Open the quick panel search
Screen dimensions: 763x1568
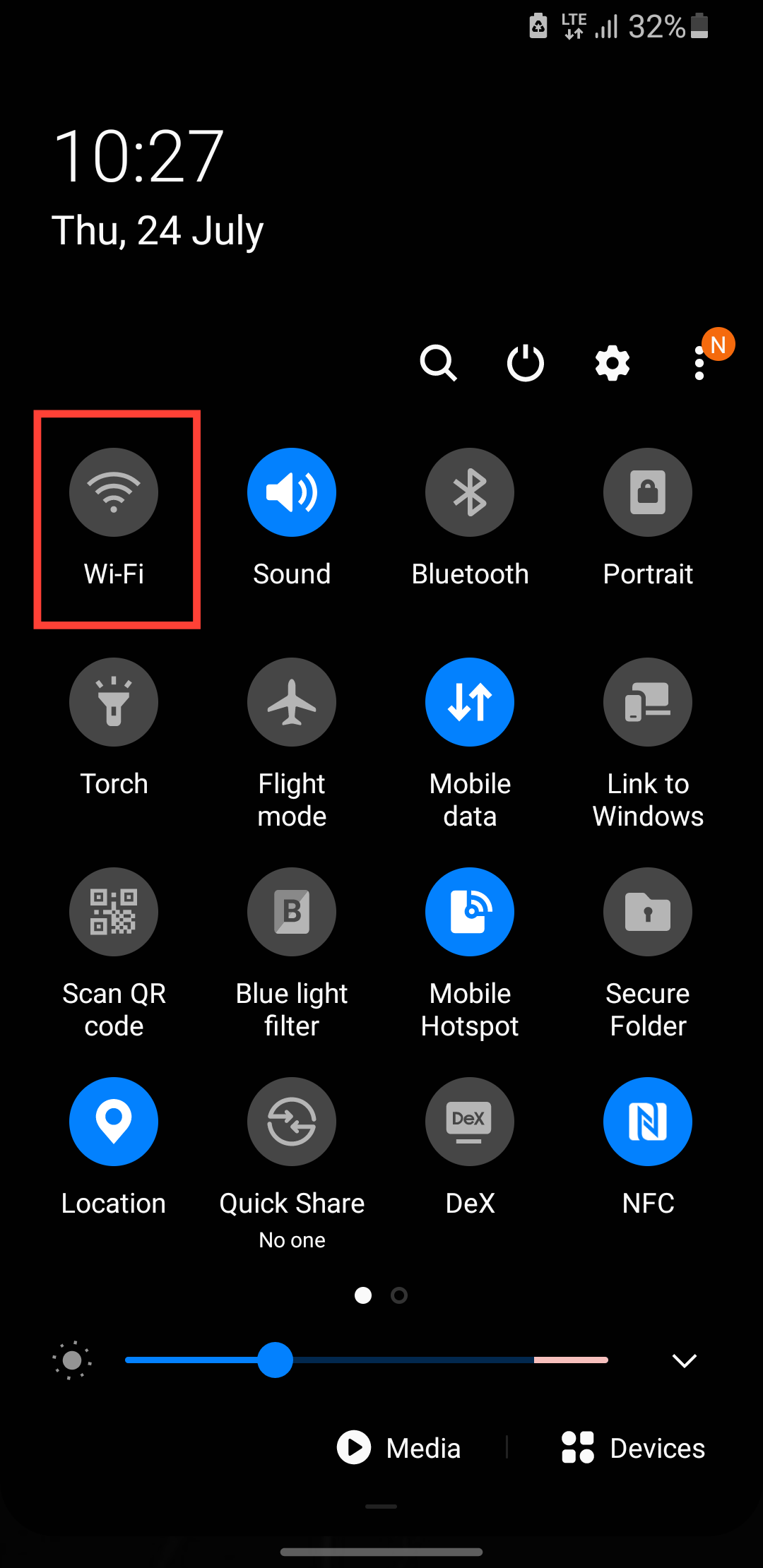[438, 363]
